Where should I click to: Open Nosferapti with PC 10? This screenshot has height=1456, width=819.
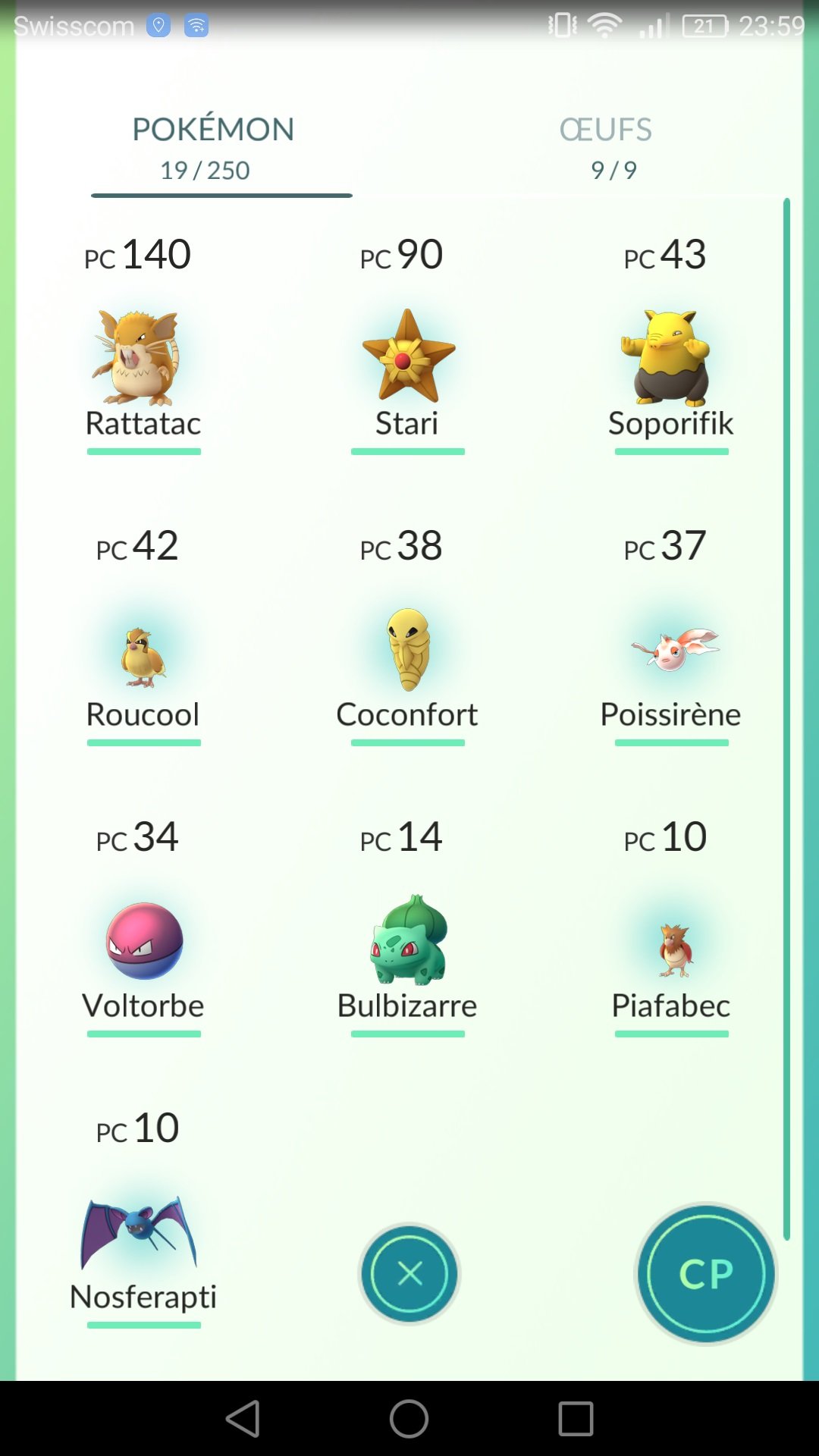pos(140,1232)
